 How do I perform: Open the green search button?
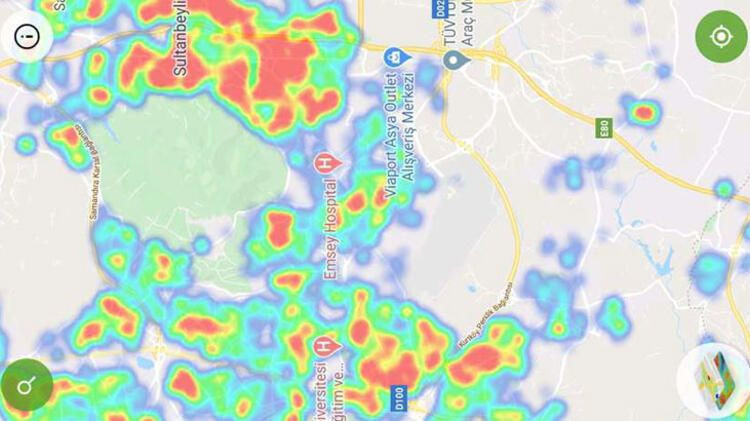click(x=27, y=385)
